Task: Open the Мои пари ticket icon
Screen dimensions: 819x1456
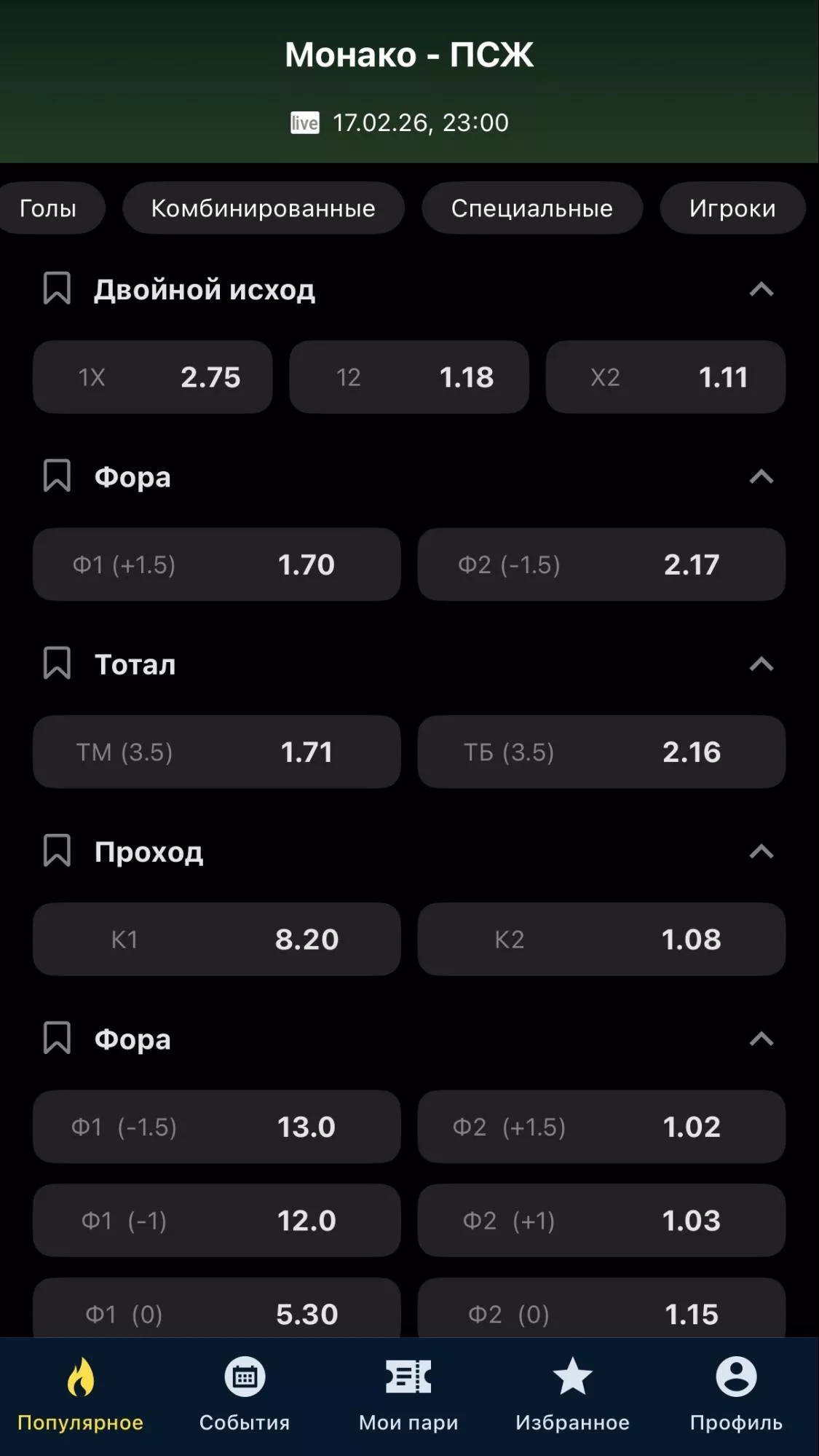Action: coord(409,1375)
